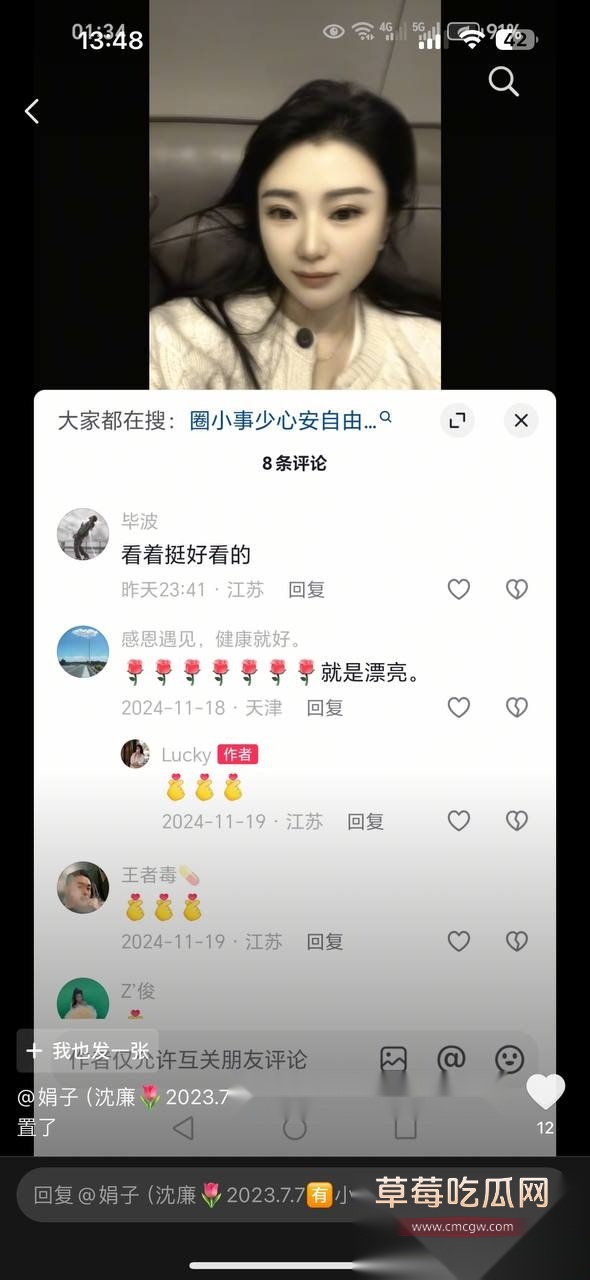This screenshot has width=590, height=1280.
Task: Go back with the top-left arrow
Action: tap(32, 111)
